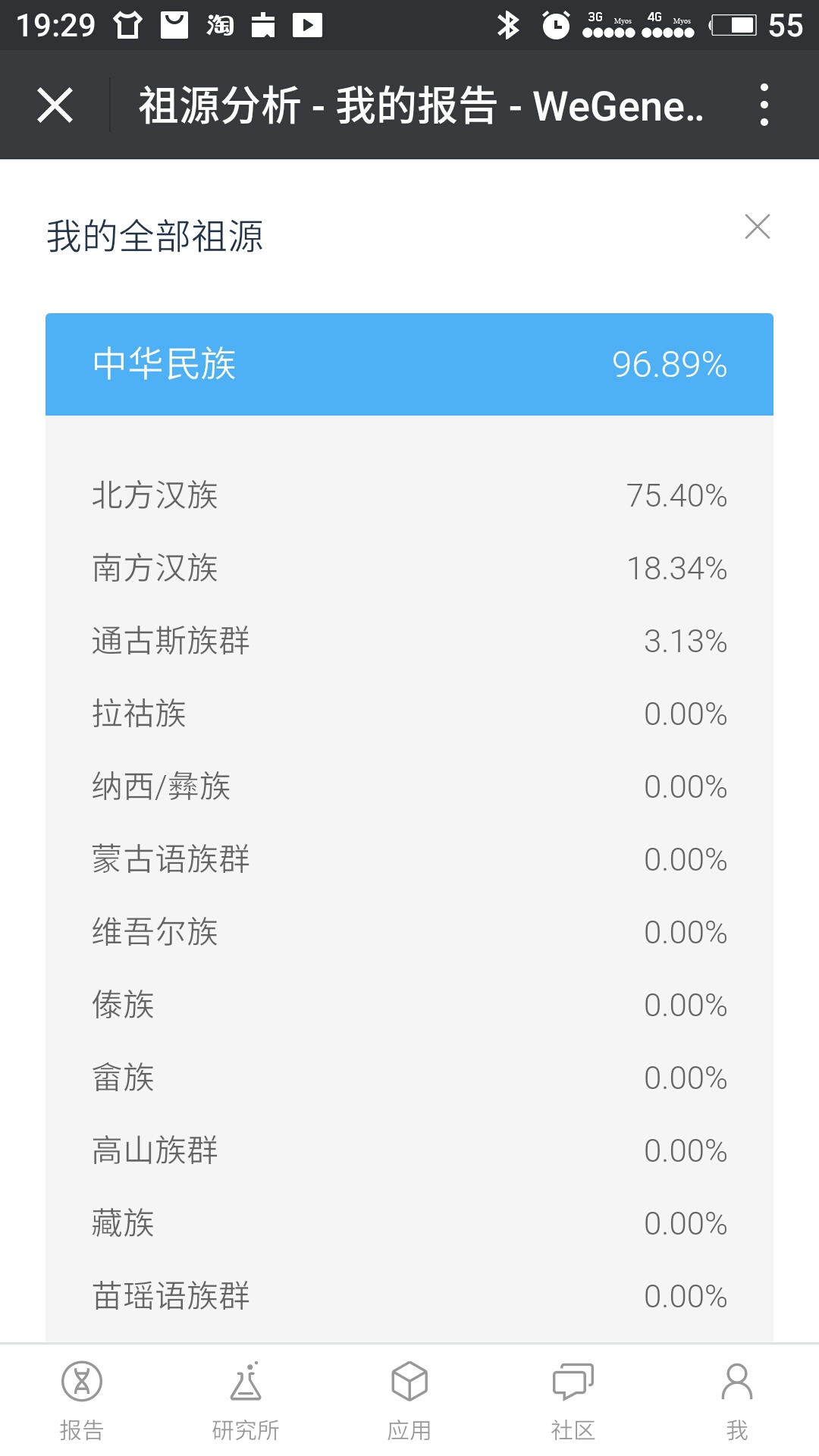Dismiss the 我的全部祖源 panel
Viewport: 819px width, 1456px height.
pos(757,226)
